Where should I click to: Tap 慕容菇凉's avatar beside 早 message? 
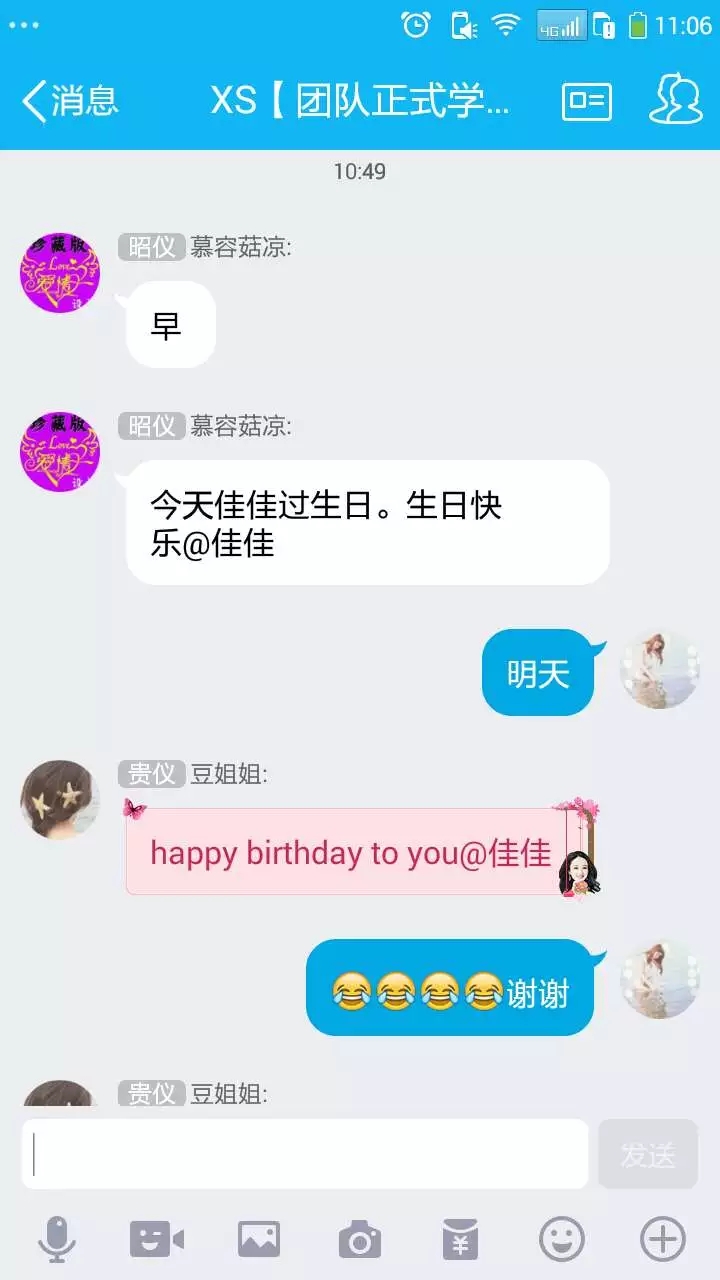[x=60, y=273]
